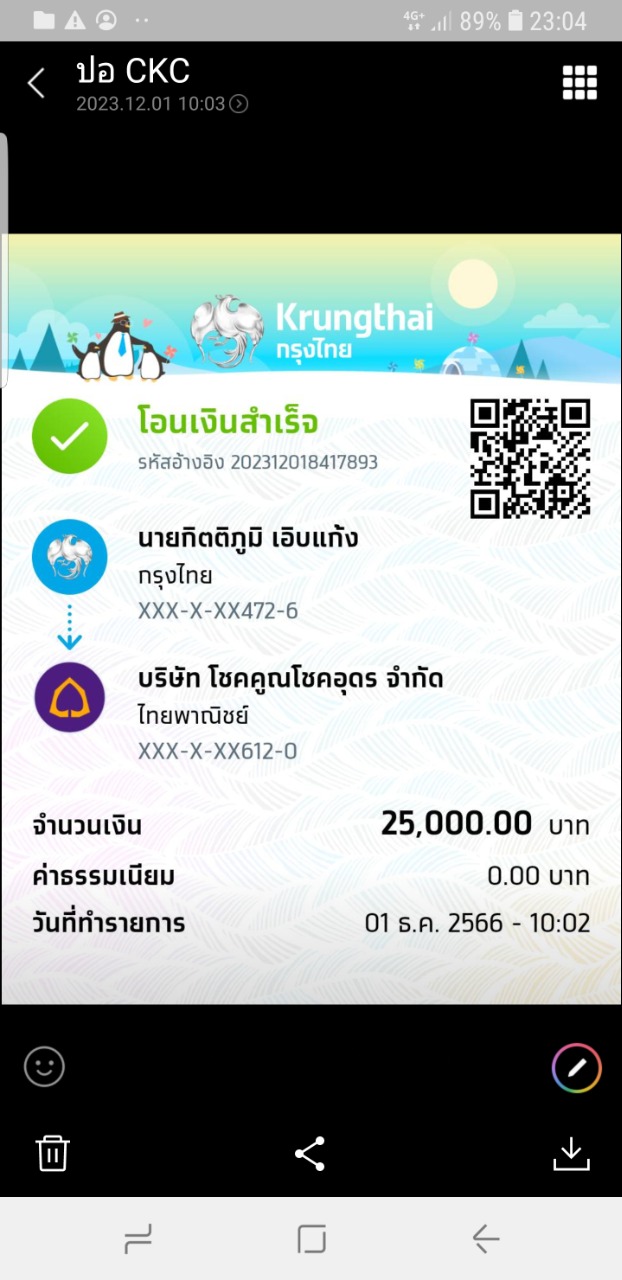Open the photo grid view
622x1280 pixels.
pos(579,83)
